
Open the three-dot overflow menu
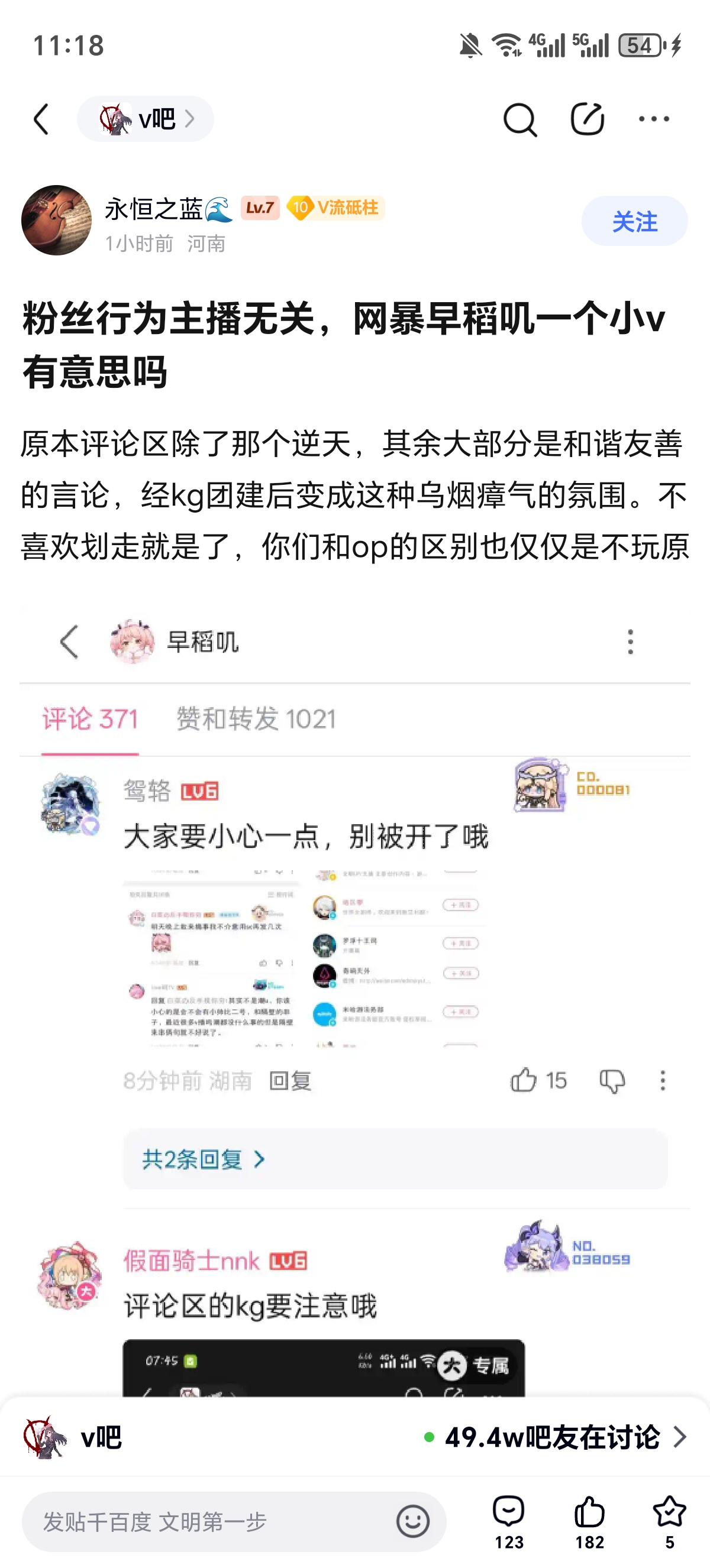(654, 119)
